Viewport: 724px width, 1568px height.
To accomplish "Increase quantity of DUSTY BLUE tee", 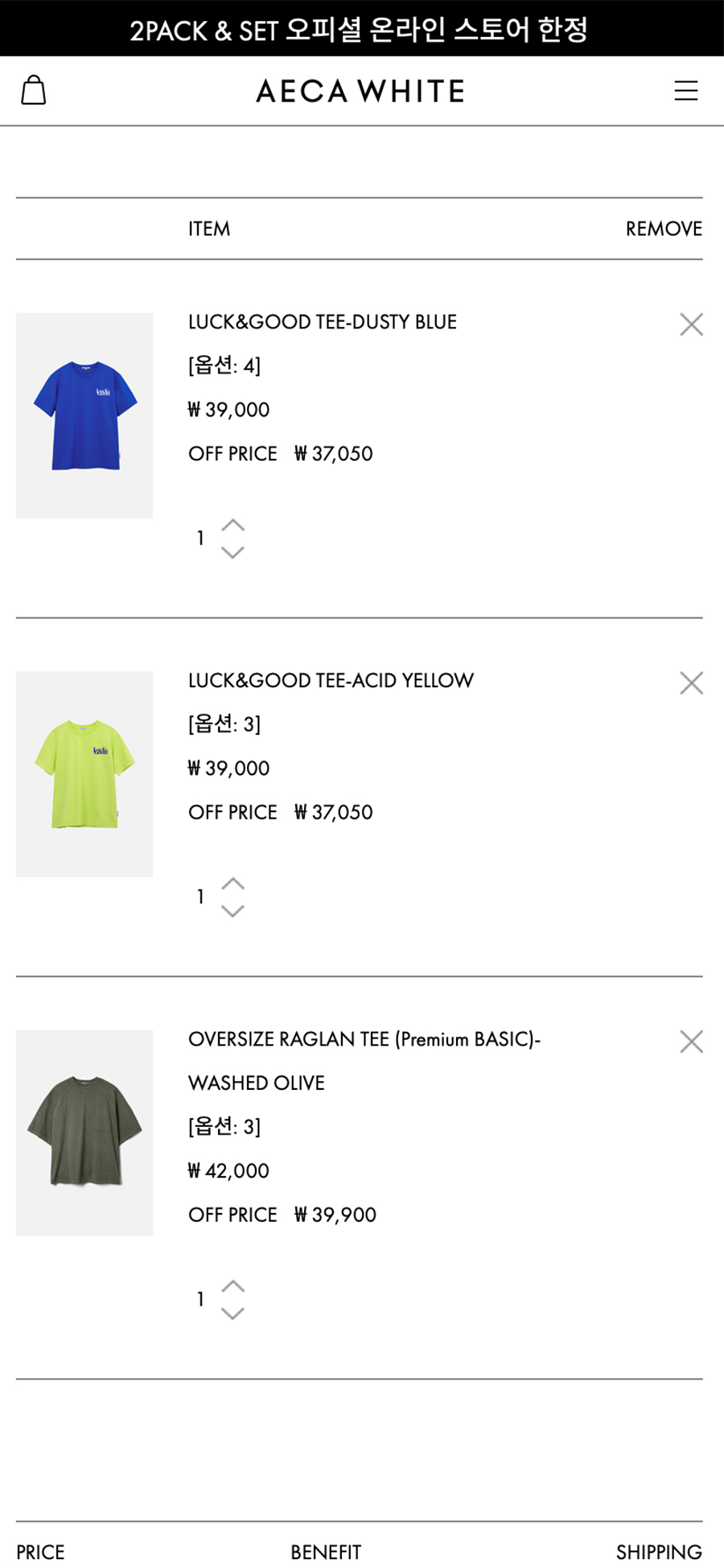I will [x=232, y=526].
